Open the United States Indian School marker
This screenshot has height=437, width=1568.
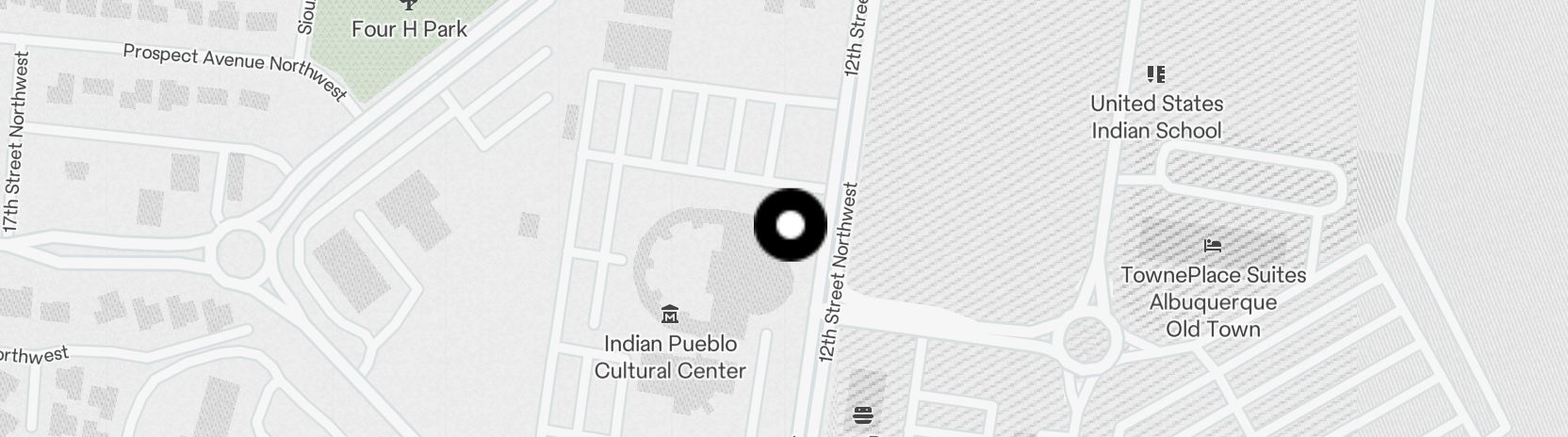pyautogui.click(x=1156, y=74)
